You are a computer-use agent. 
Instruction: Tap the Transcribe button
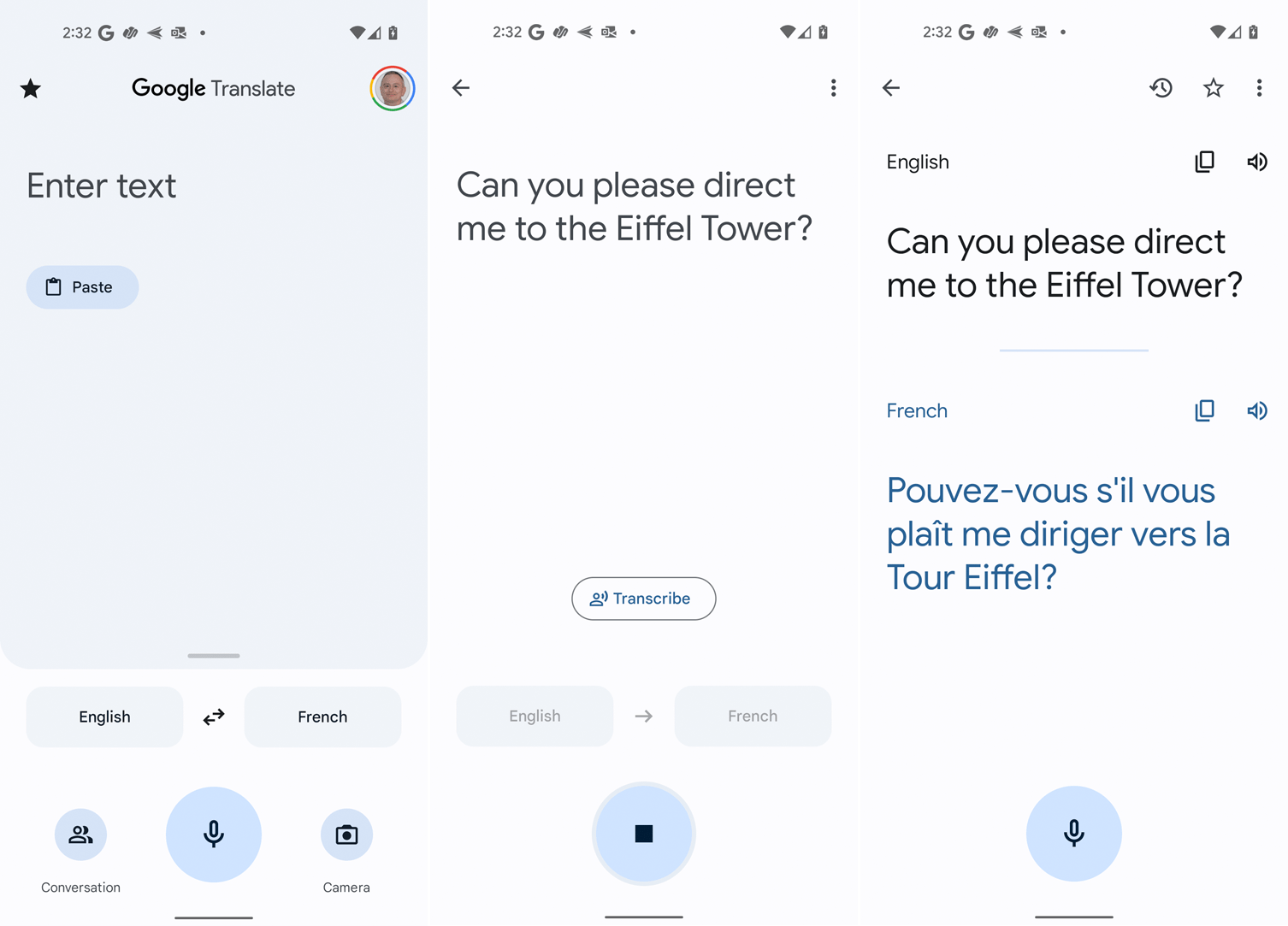click(643, 599)
